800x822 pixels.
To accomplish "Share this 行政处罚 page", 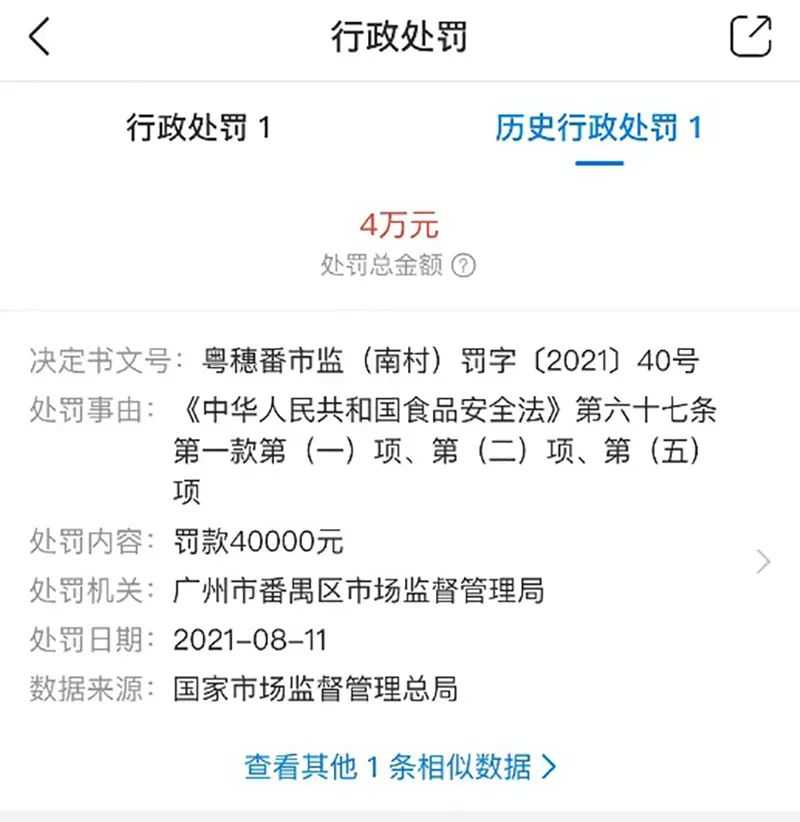I will [x=751, y=37].
